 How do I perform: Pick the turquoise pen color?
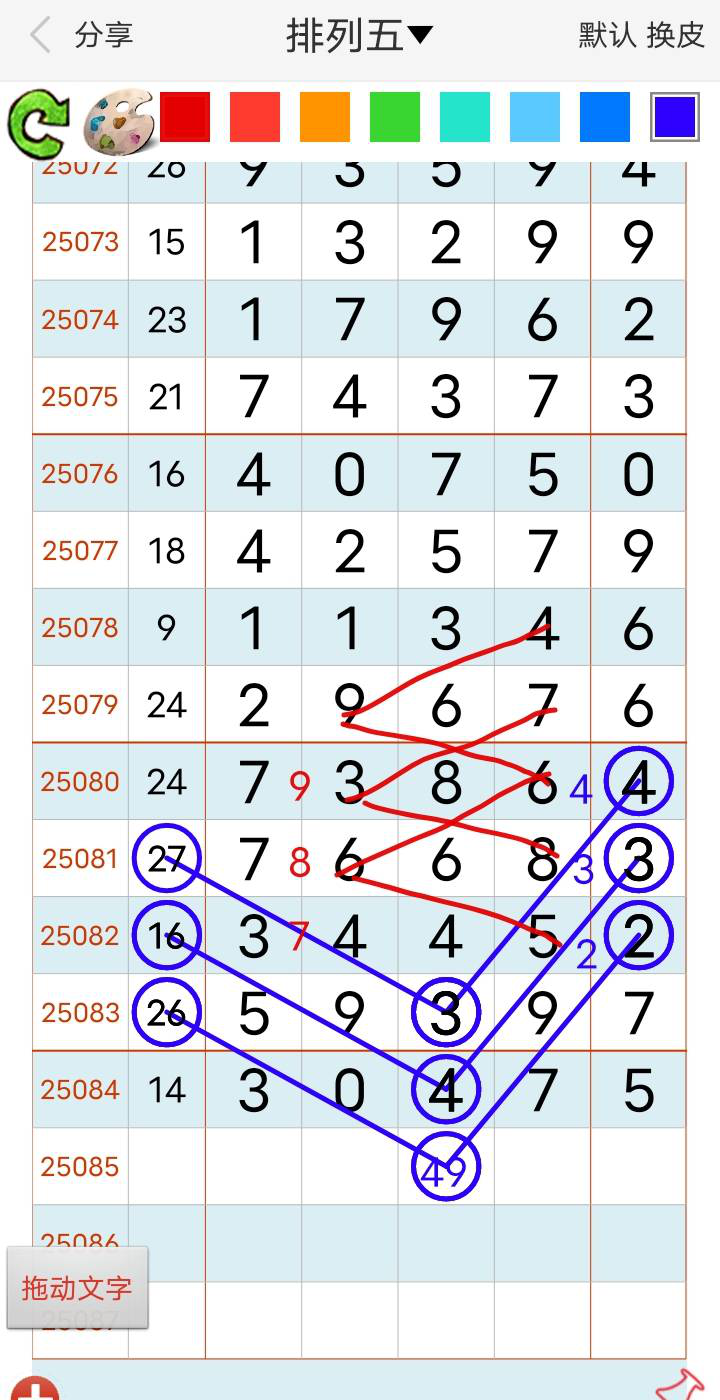[x=465, y=117]
